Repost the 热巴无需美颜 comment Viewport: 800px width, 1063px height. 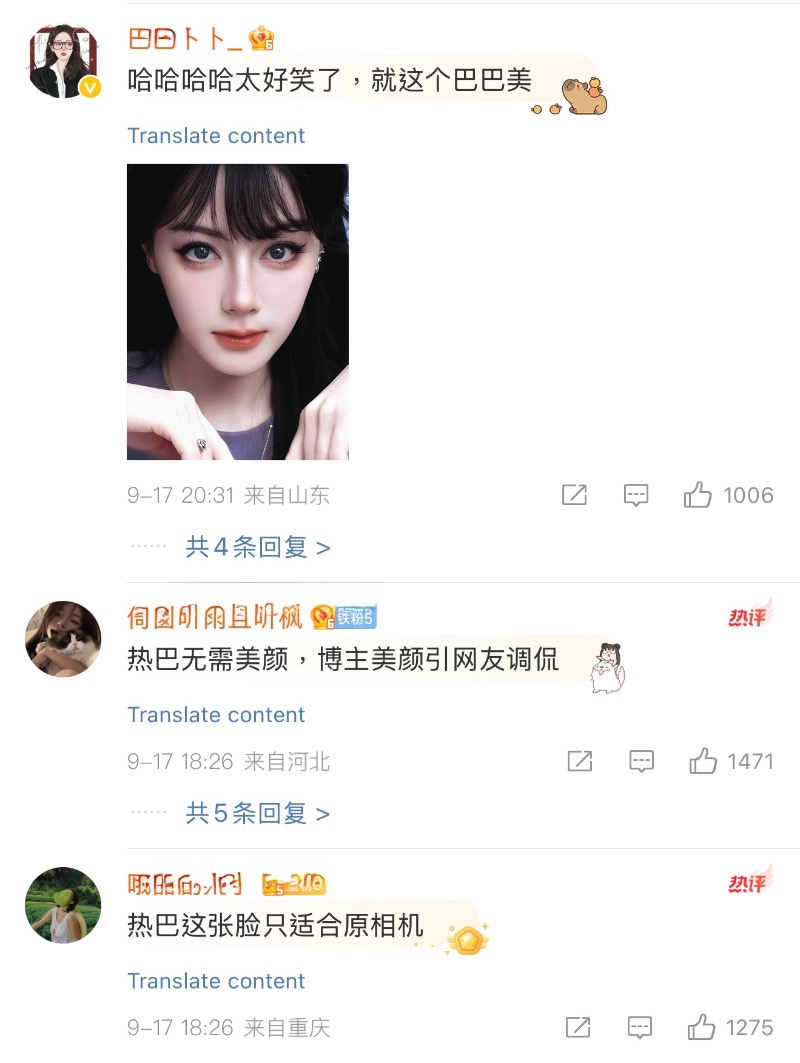[580, 762]
